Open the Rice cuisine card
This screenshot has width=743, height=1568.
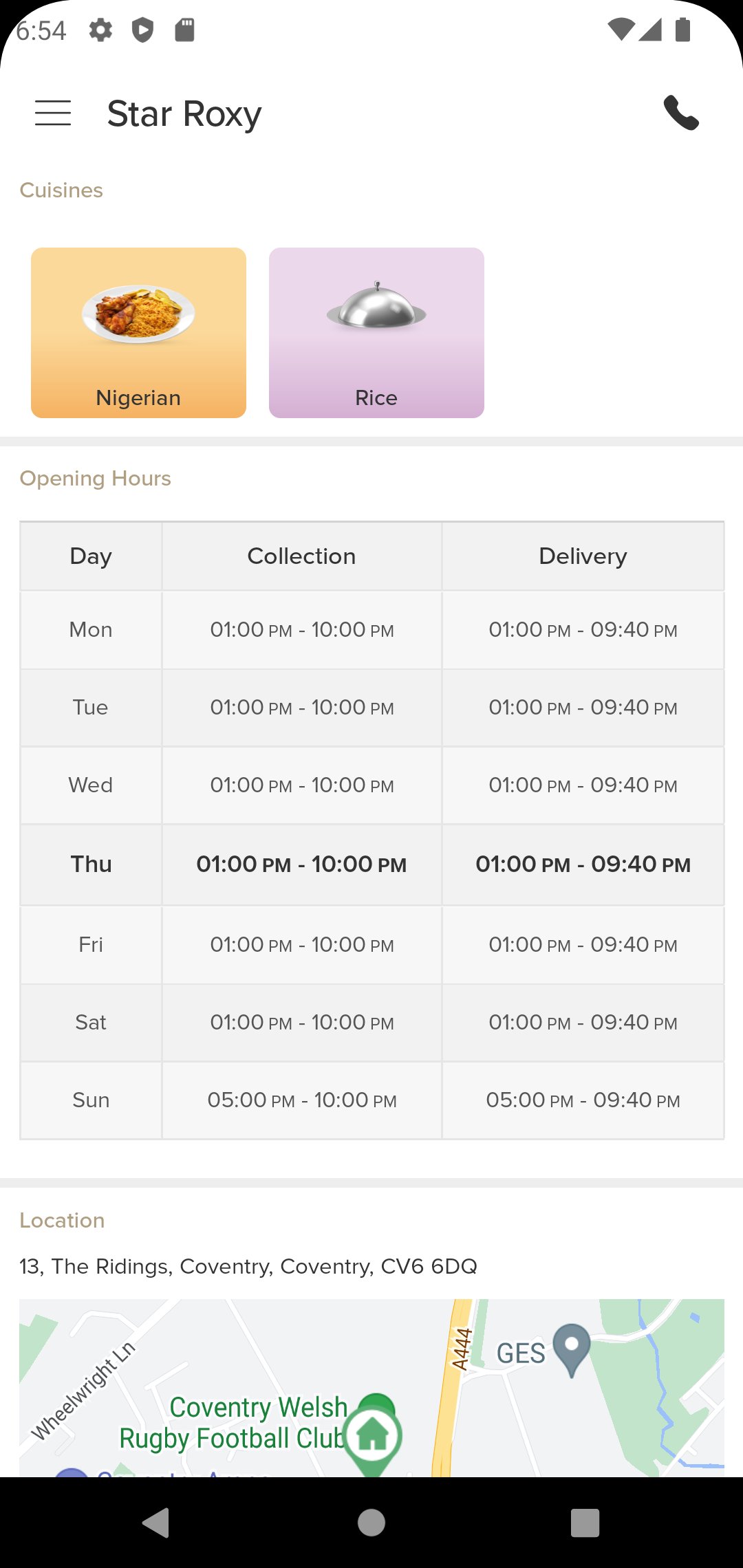click(376, 333)
